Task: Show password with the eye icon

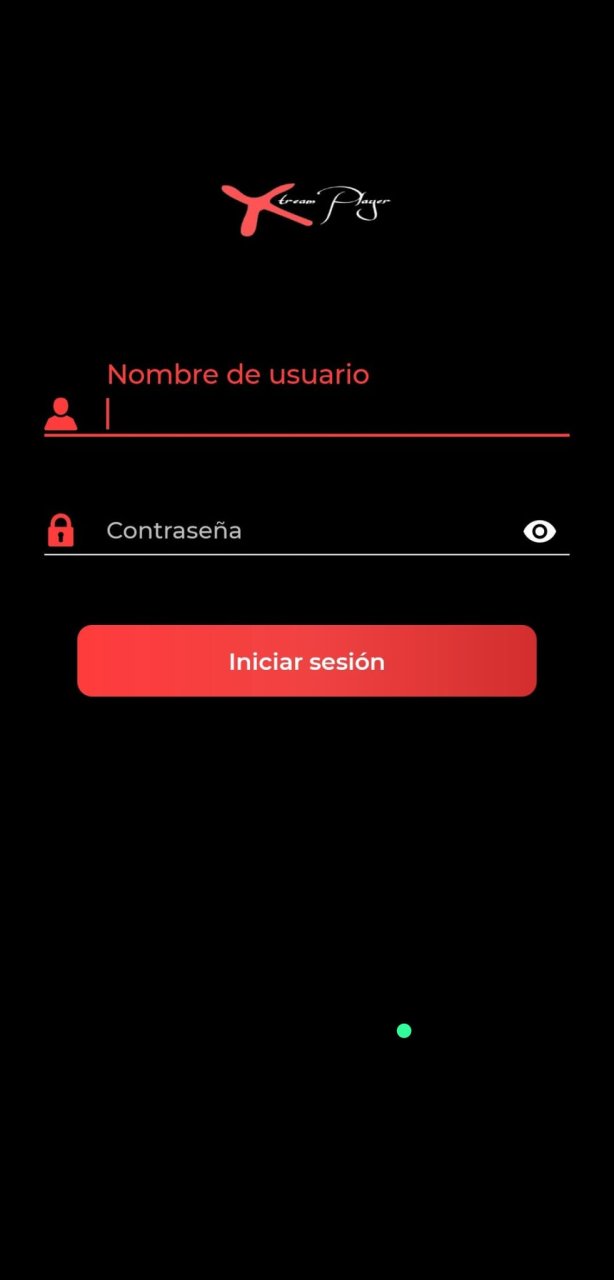Action: click(540, 532)
